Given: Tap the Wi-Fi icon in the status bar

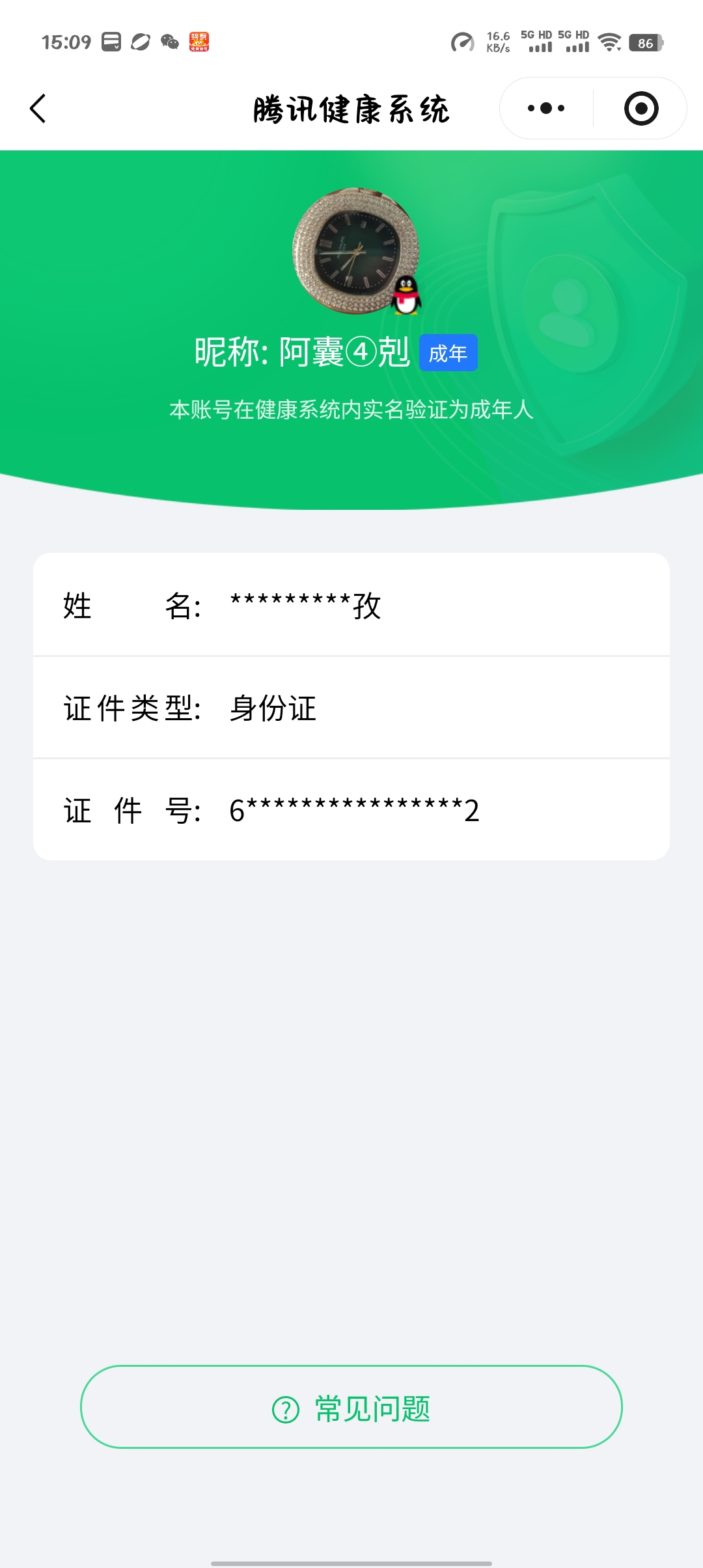Looking at the screenshot, I should click(x=609, y=42).
